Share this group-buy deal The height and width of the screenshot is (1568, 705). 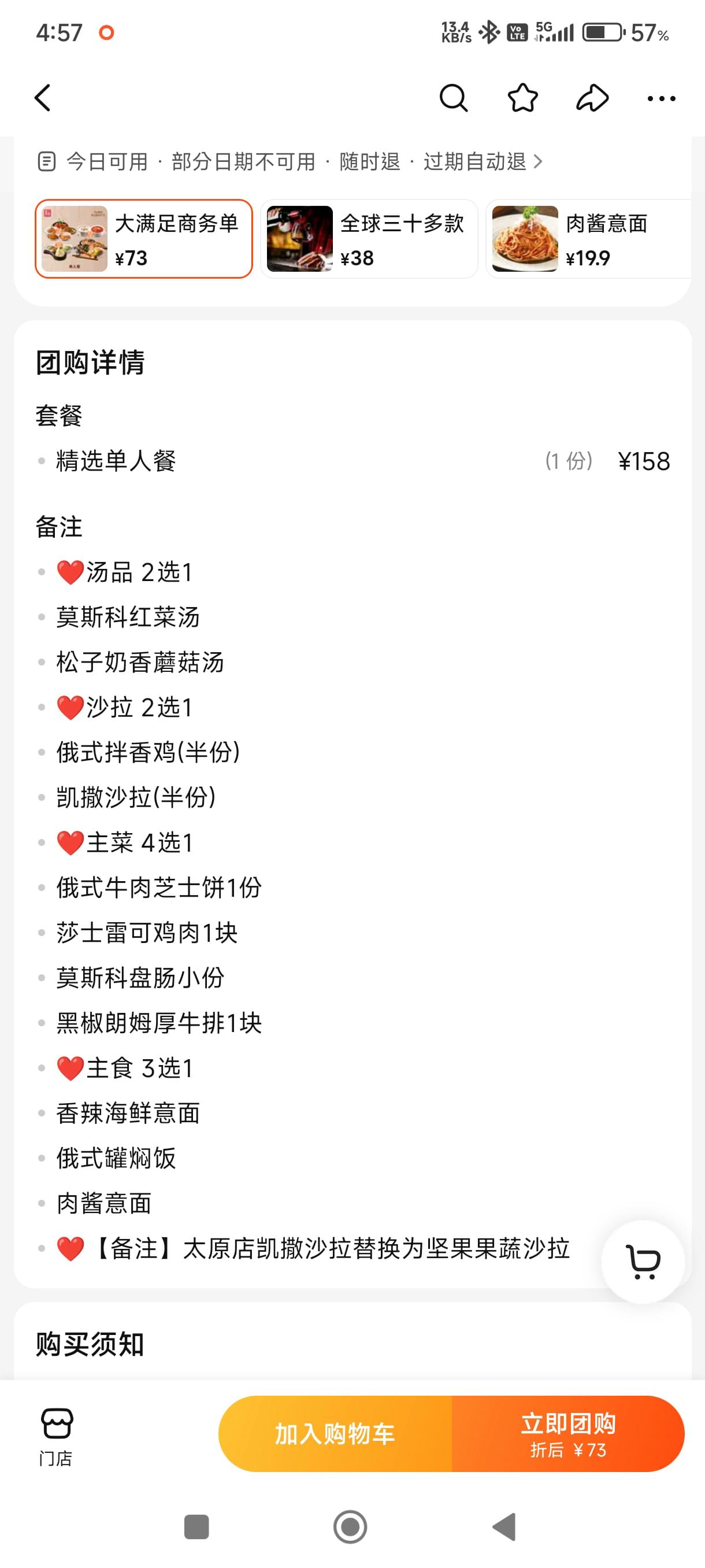coord(592,98)
